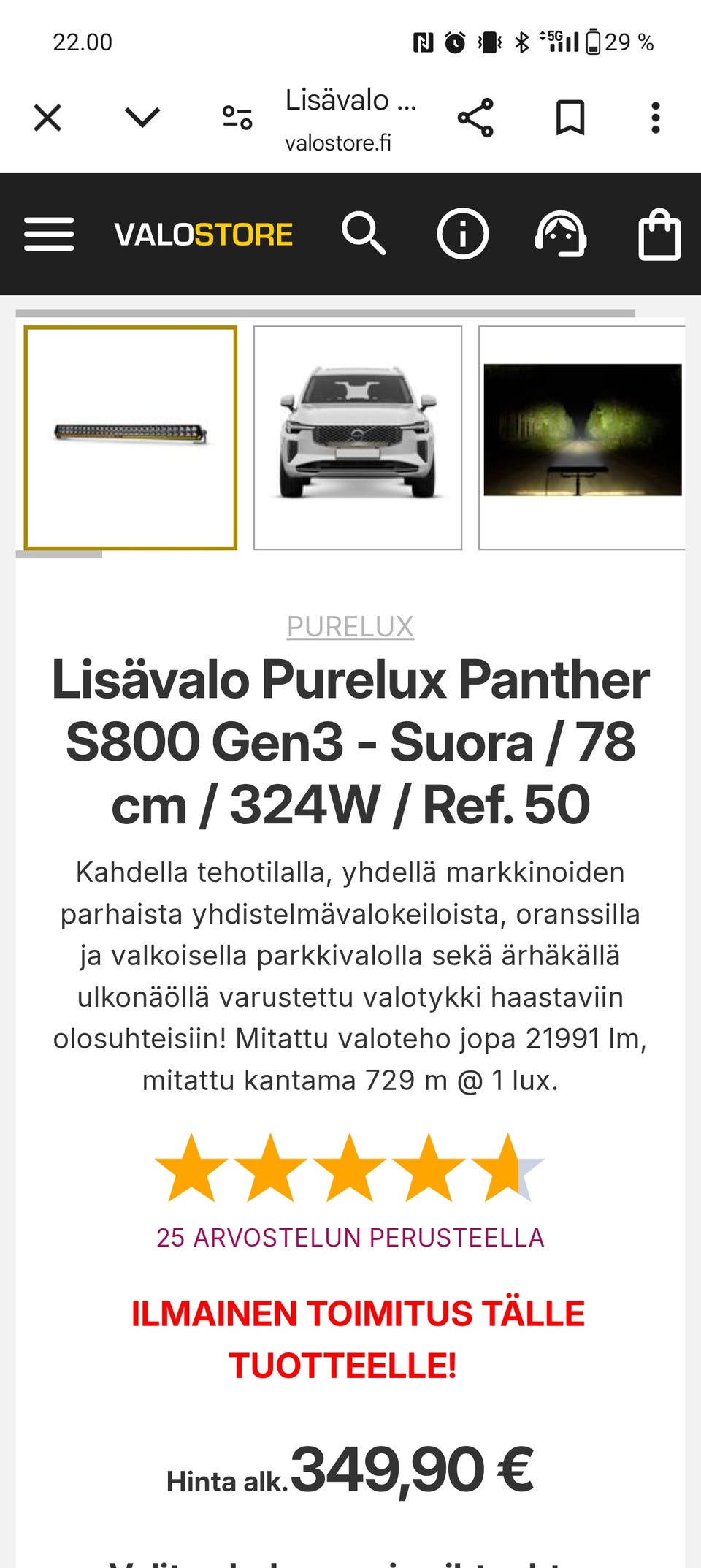The height and width of the screenshot is (1568, 701).
Task: Collapse the custom tab with the chevron
Action: 142,117
